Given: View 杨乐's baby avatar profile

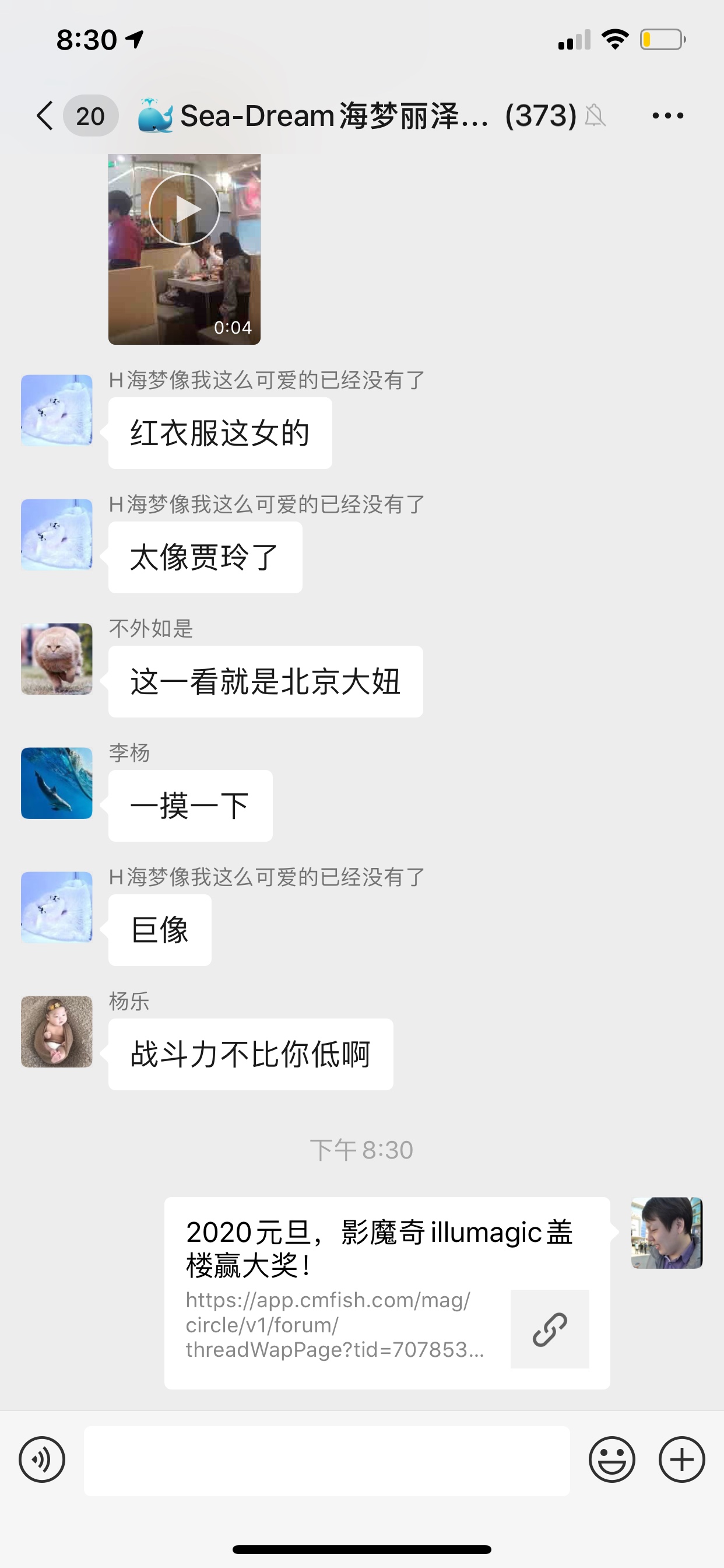Looking at the screenshot, I should (57, 1031).
